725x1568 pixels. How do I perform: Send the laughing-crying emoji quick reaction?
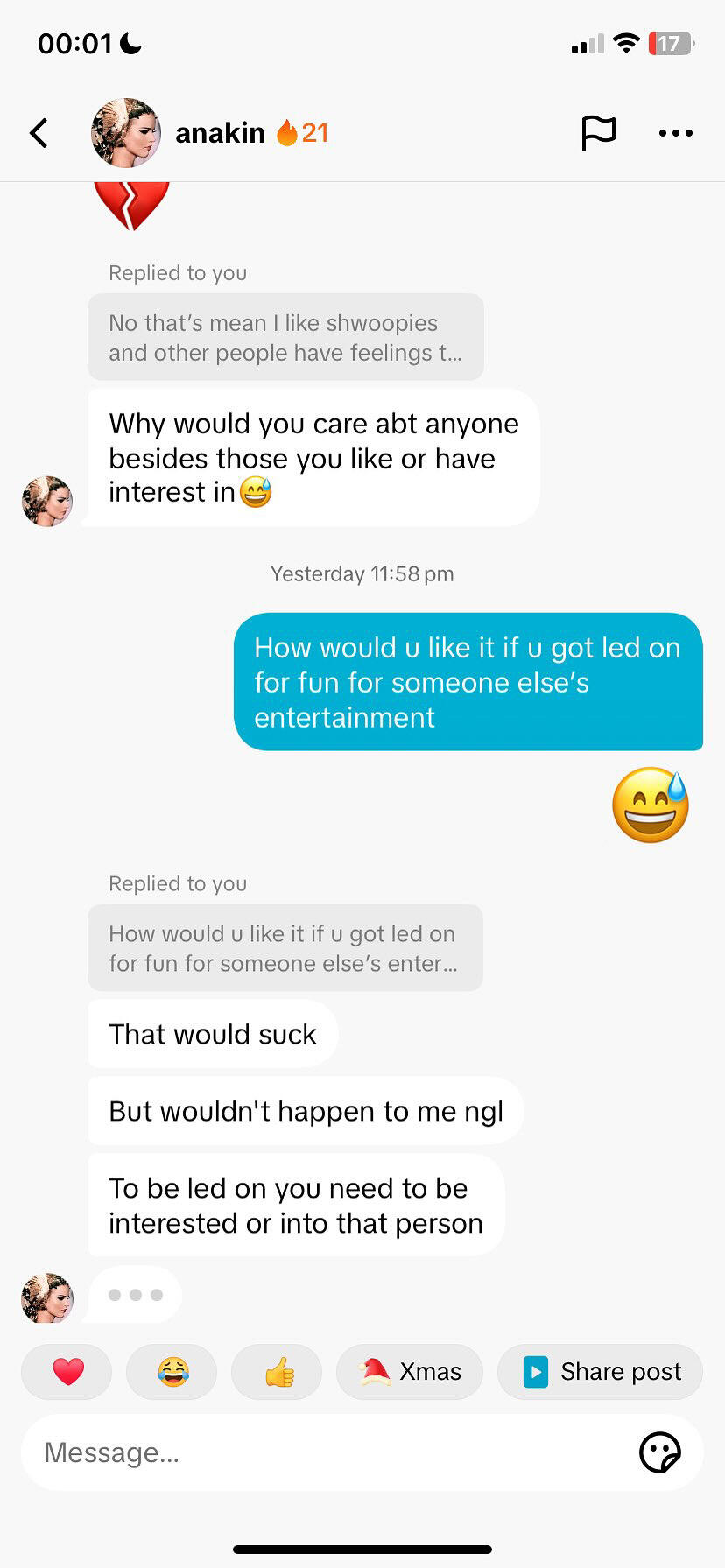tap(172, 1371)
